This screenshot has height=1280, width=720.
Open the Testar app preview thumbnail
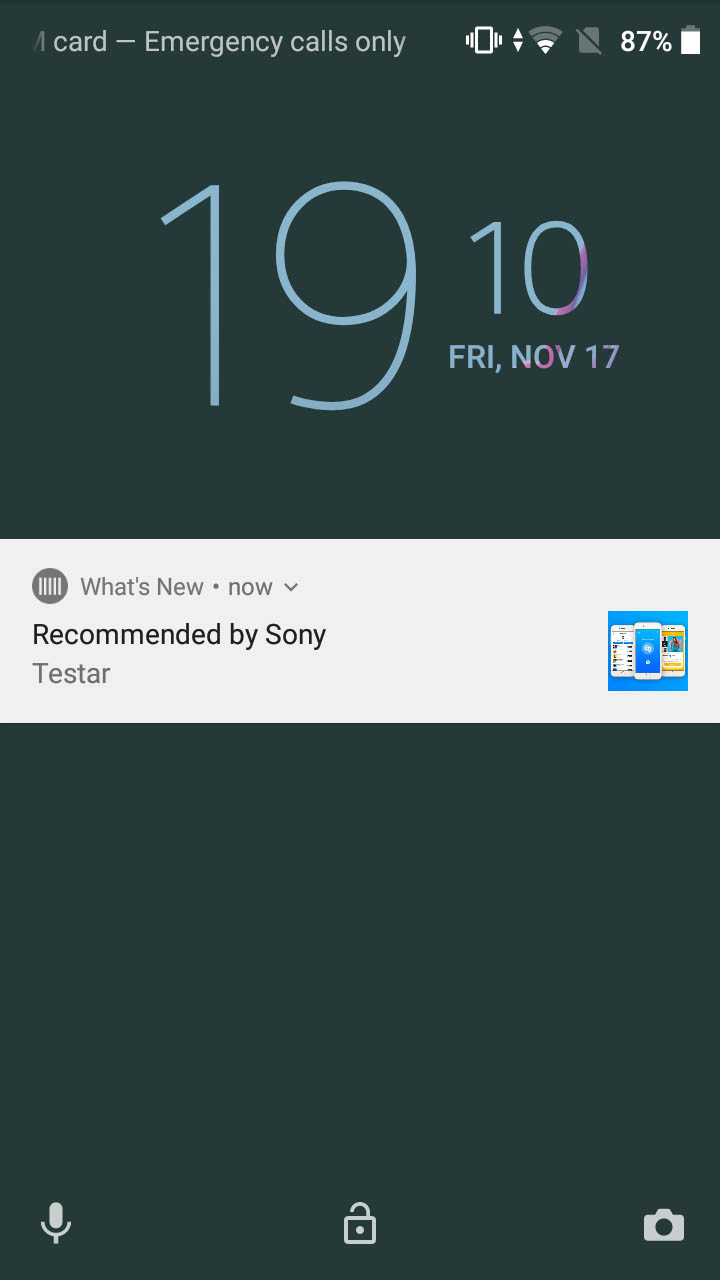pyautogui.click(x=648, y=651)
